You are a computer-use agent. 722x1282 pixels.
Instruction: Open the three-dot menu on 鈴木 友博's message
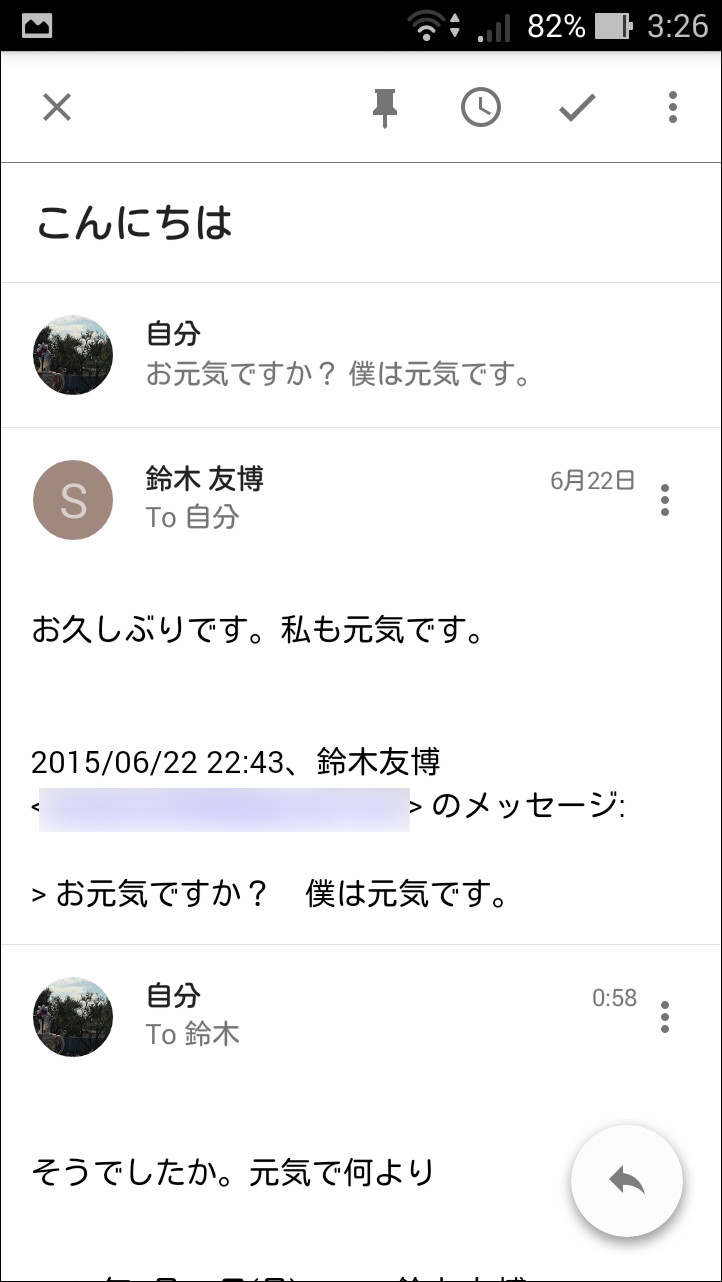pyautogui.click(x=664, y=500)
